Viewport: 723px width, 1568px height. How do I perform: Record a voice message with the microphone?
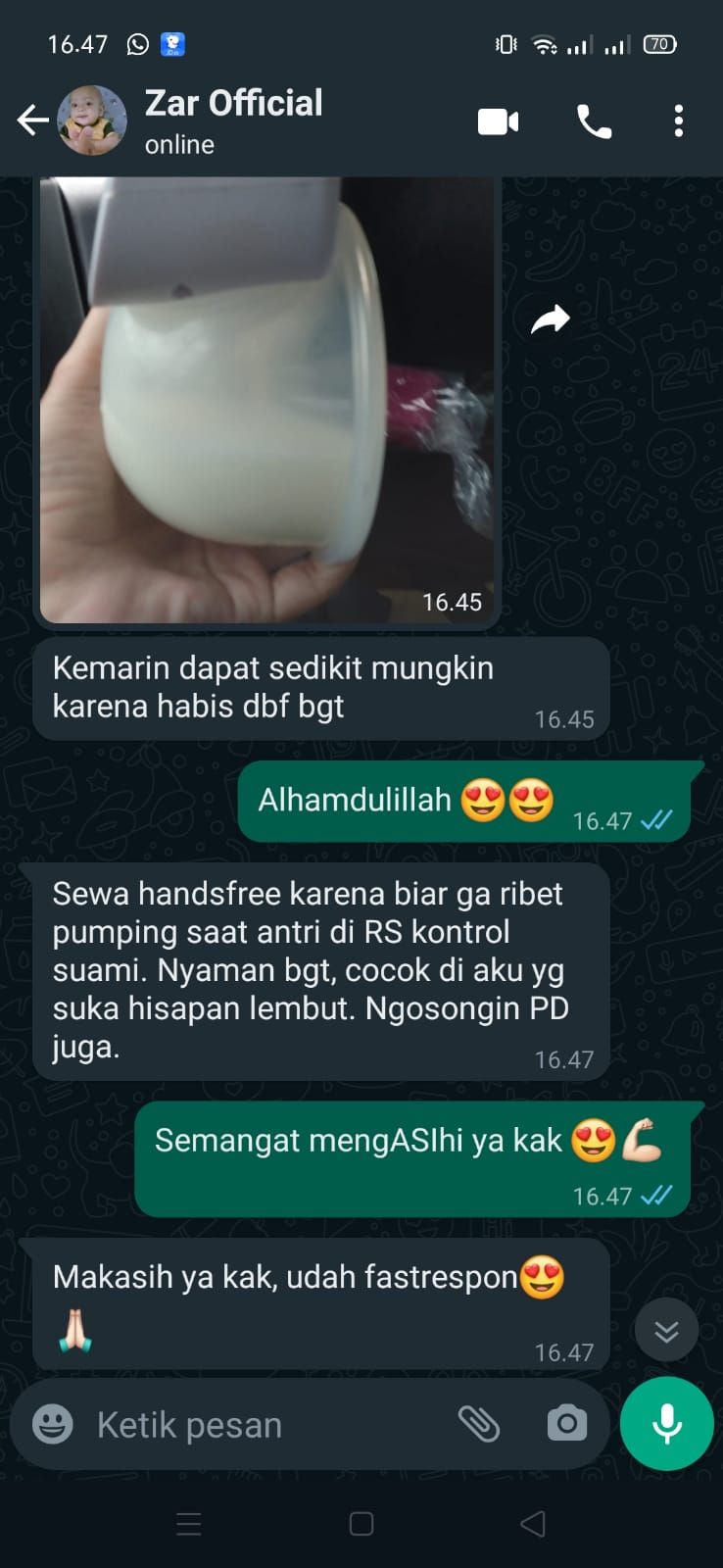[667, 1424]
